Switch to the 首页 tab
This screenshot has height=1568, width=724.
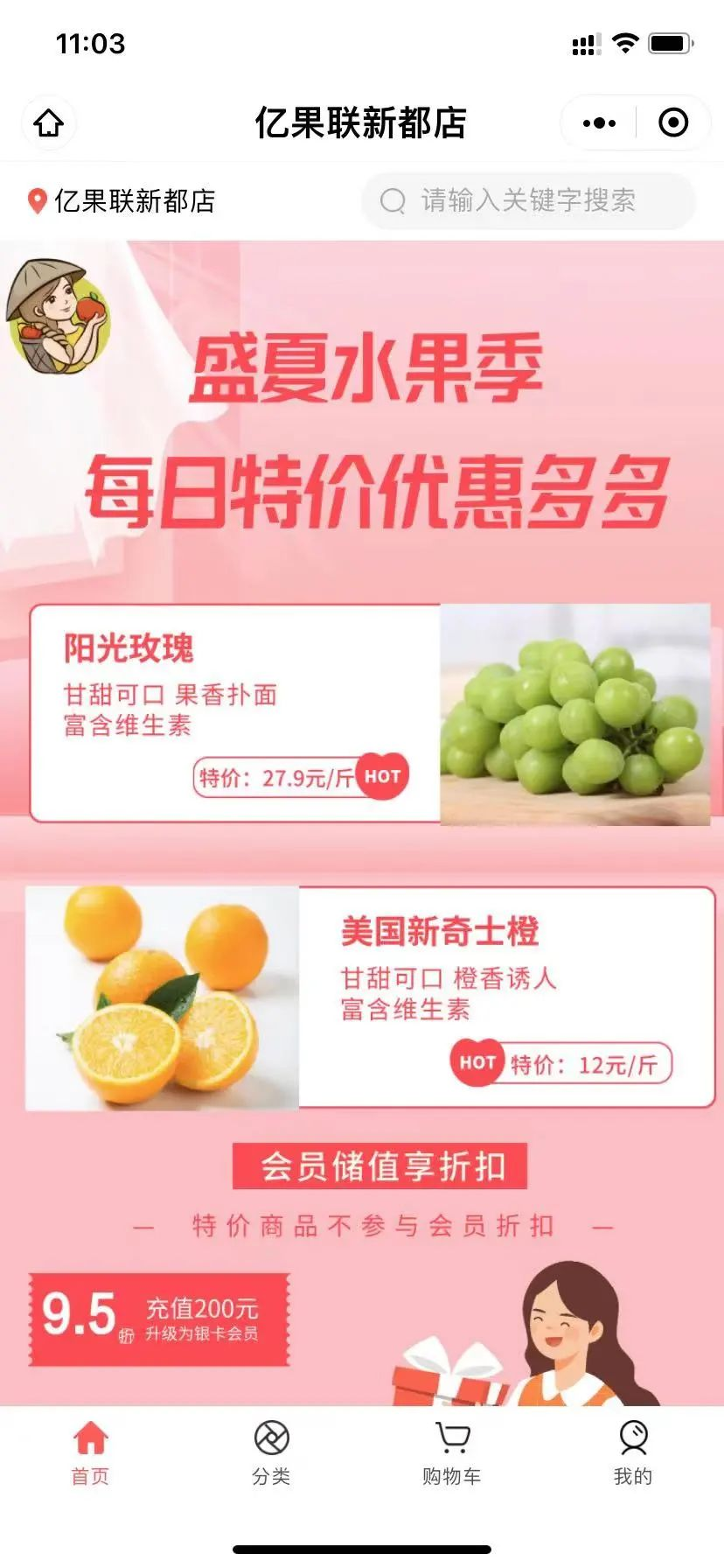(x=90, y=1454)
